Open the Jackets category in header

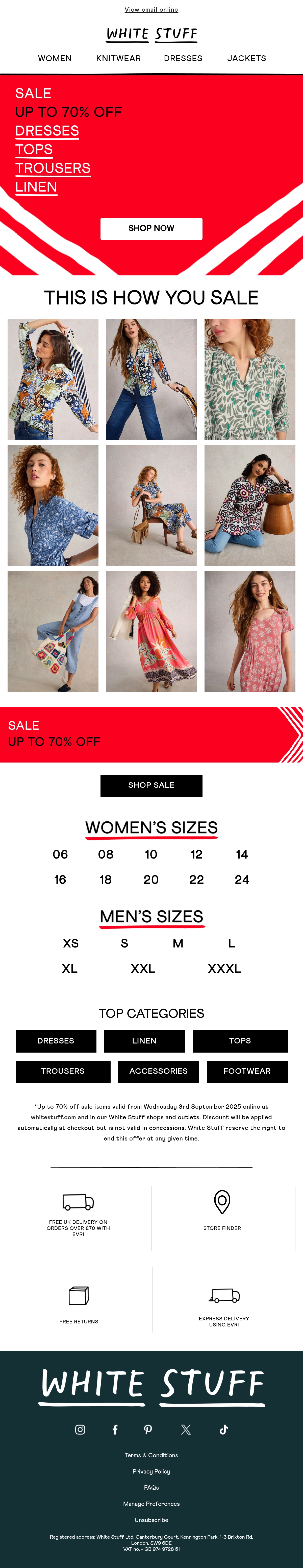pyautogui.click(x=246, y=58)
